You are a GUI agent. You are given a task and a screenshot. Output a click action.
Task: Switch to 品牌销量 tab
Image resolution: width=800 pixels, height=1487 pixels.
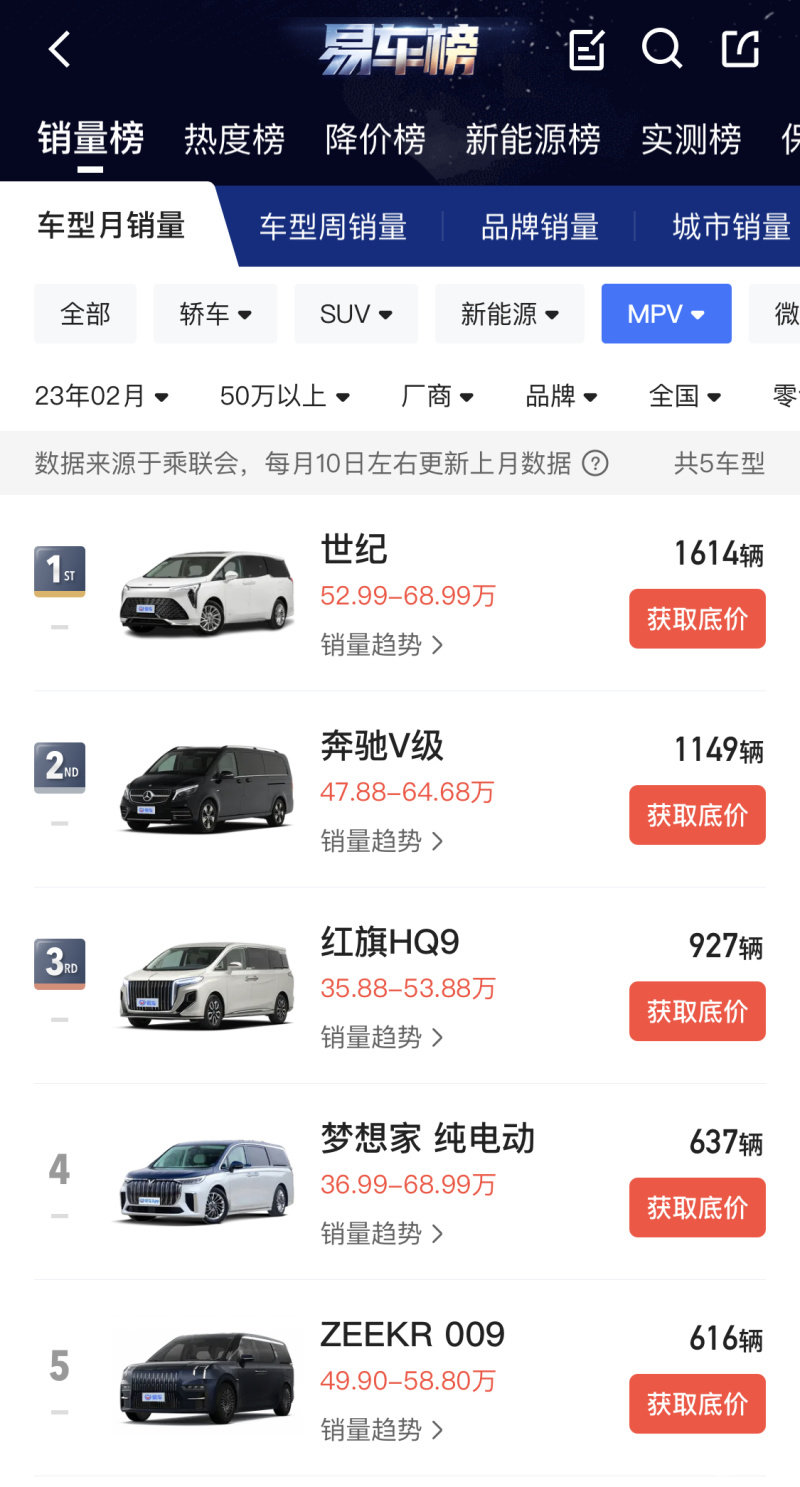(x=539, y=227)
